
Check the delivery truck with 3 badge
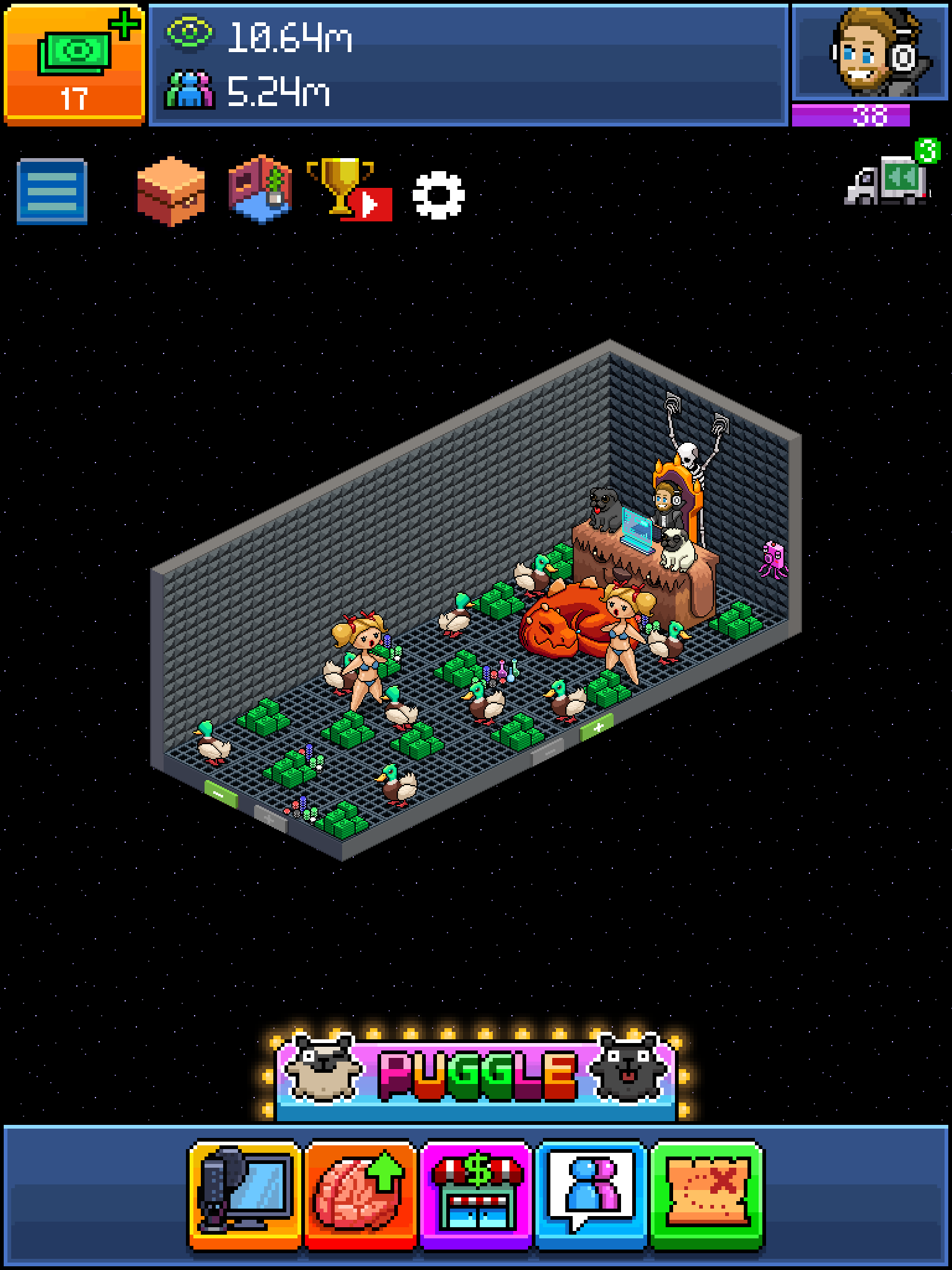click(888, 178)
